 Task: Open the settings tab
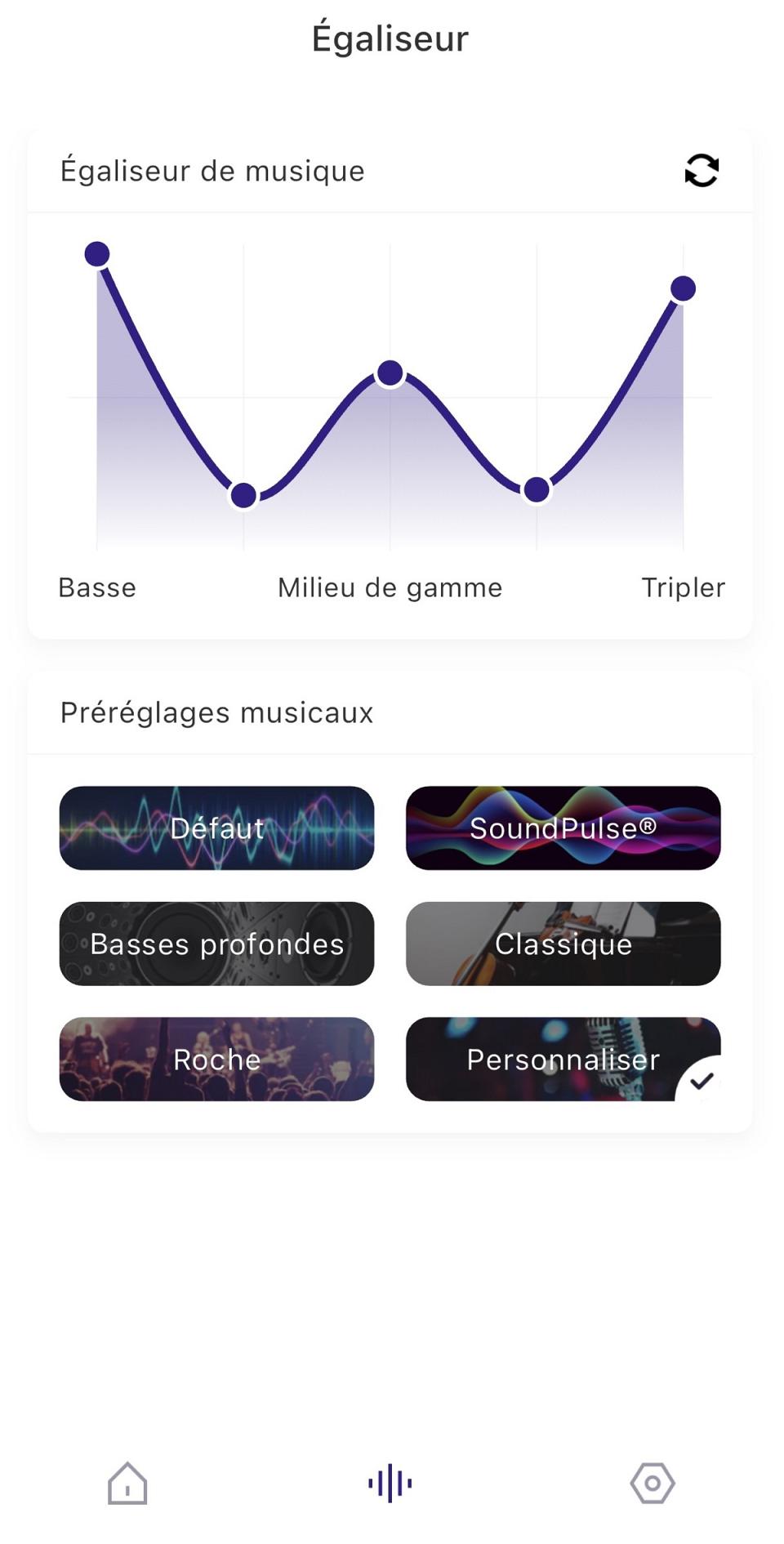(653, 1483)
